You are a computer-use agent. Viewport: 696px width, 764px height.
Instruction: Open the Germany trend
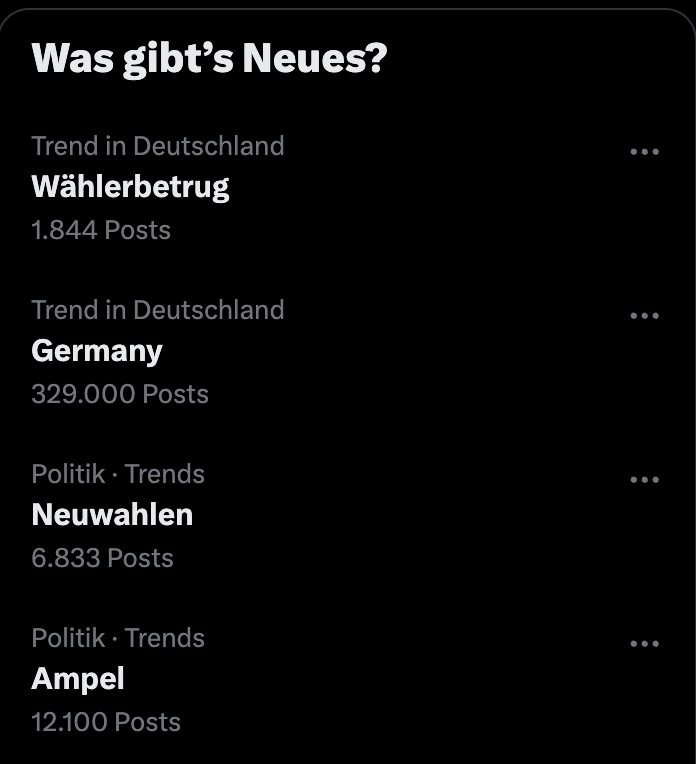pos(97,351)
